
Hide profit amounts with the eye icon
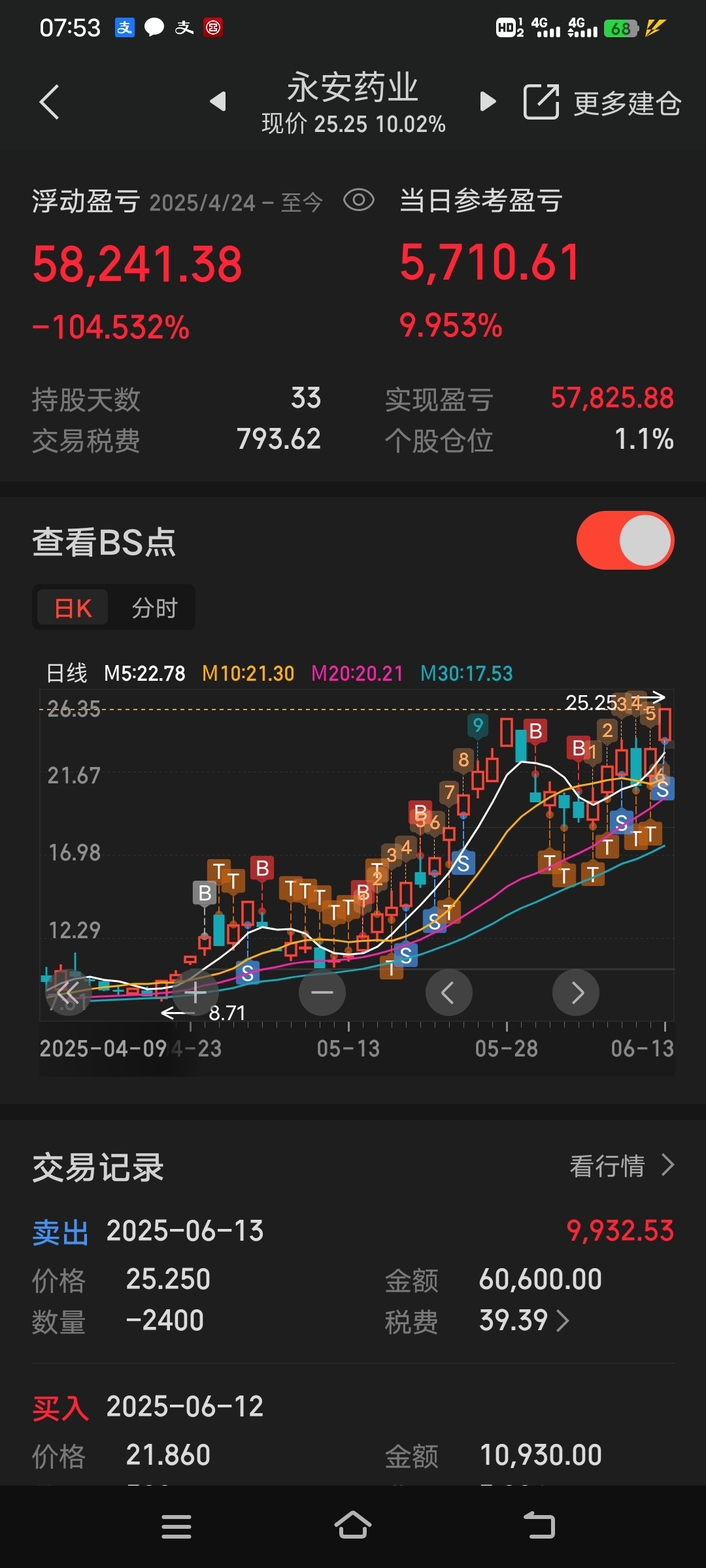[359, 200]
